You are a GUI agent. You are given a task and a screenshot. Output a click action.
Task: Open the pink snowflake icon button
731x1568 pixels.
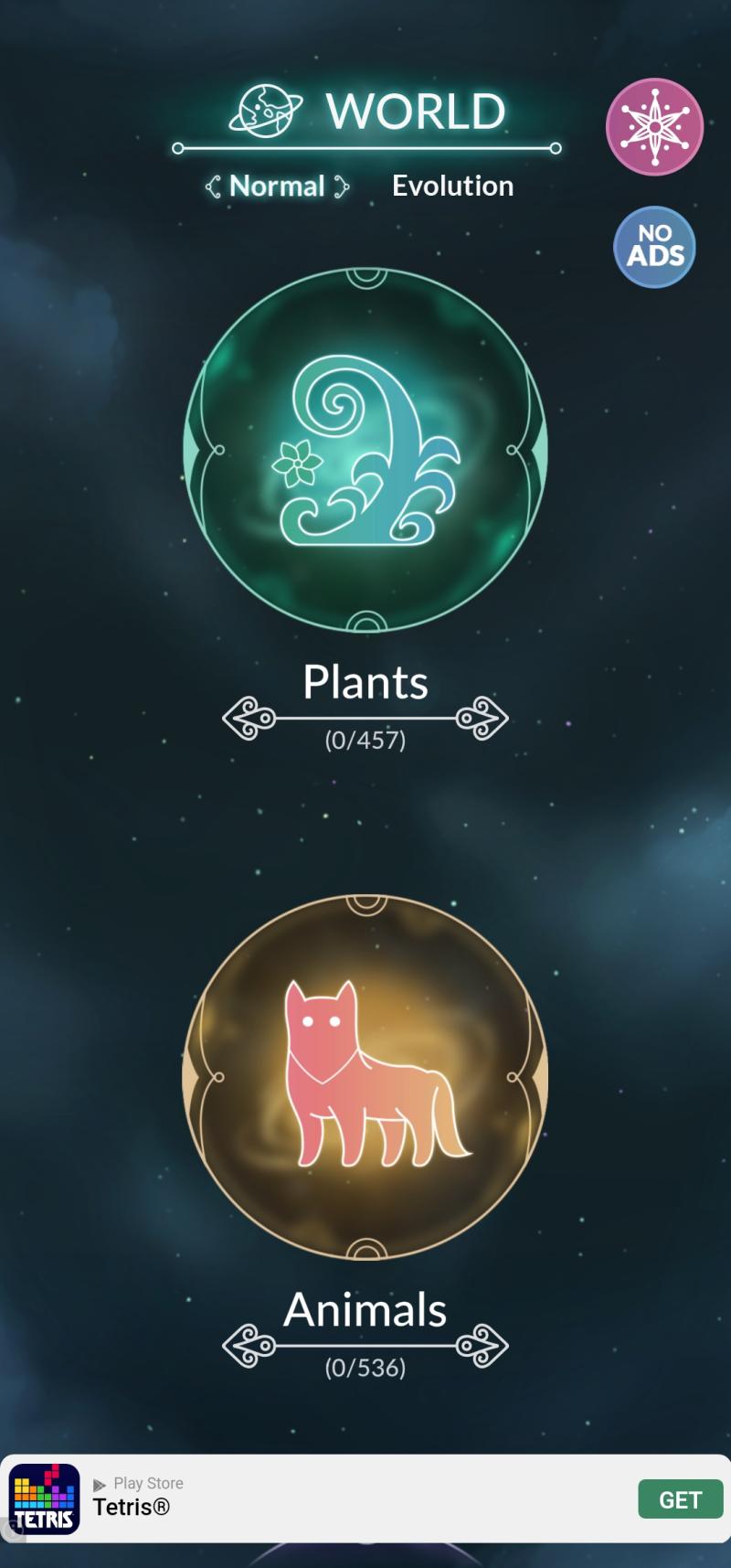(654, 126)
